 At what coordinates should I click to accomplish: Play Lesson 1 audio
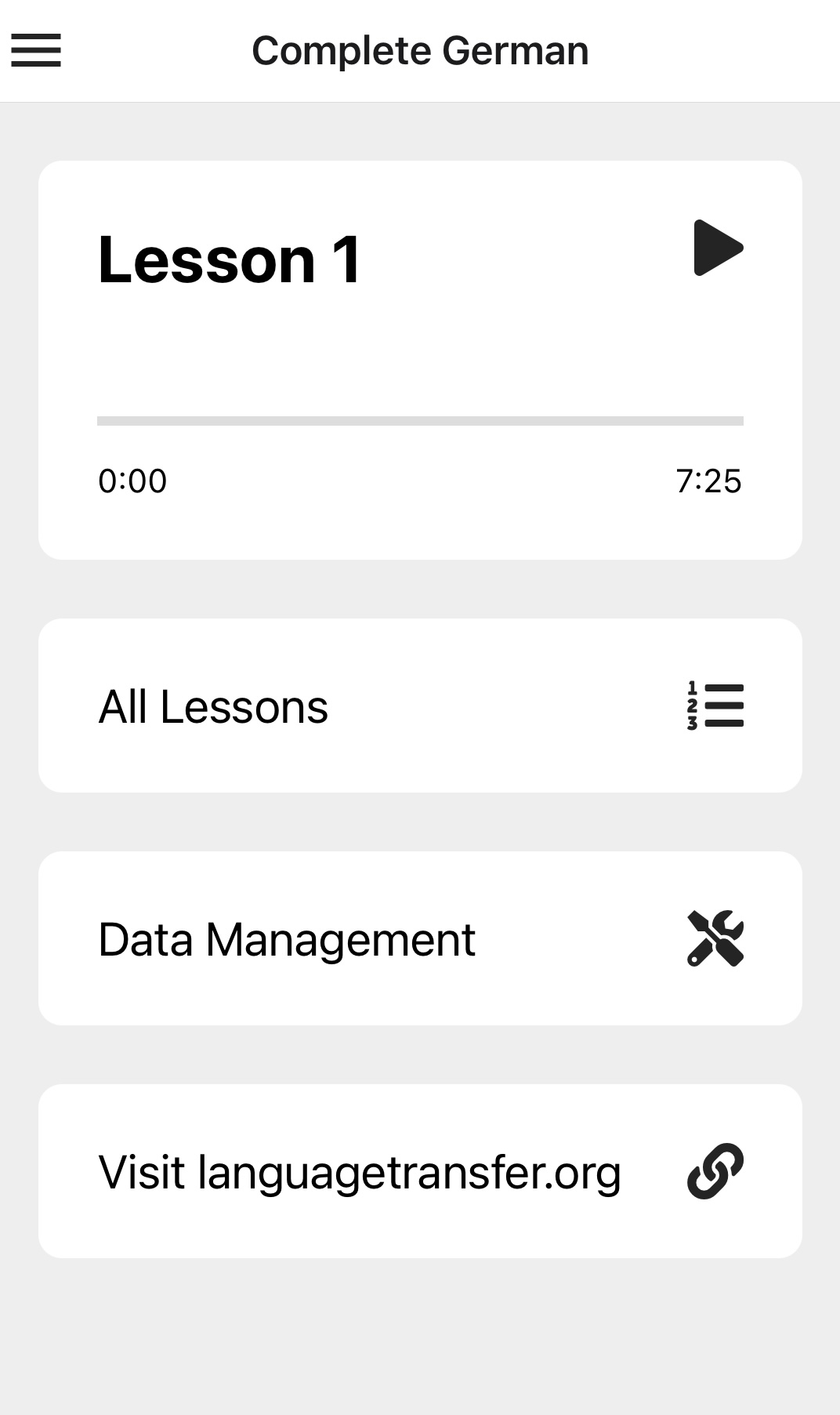tap(717, 249)
